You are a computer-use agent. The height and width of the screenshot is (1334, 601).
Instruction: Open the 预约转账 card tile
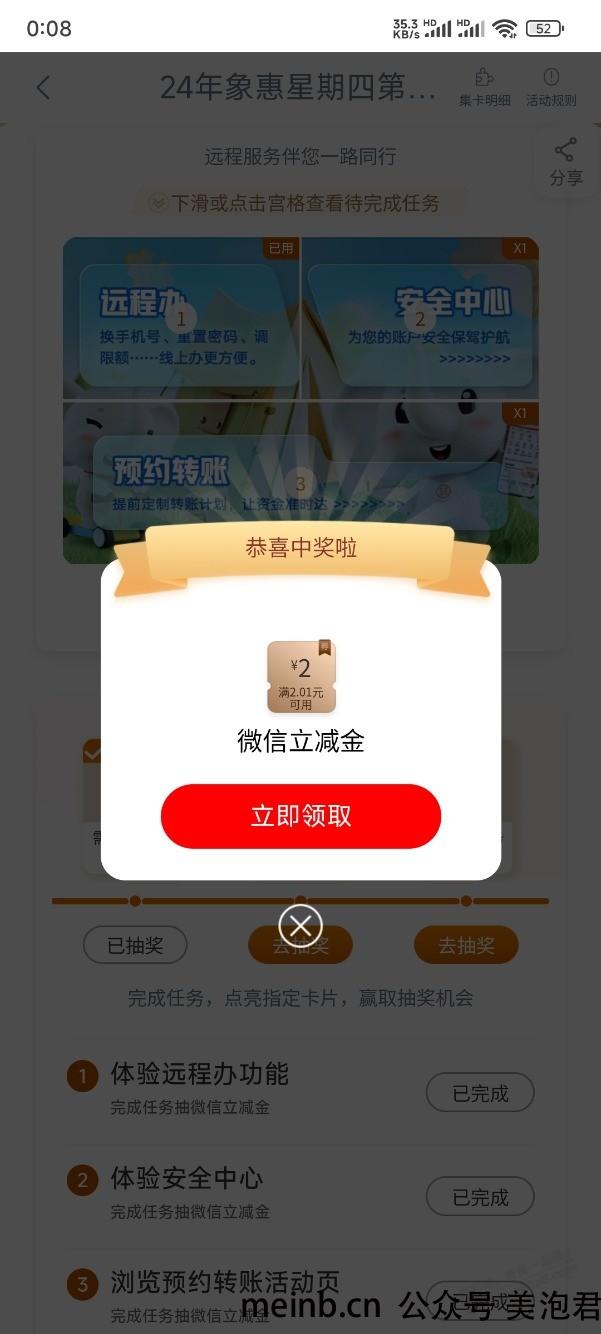300,483
